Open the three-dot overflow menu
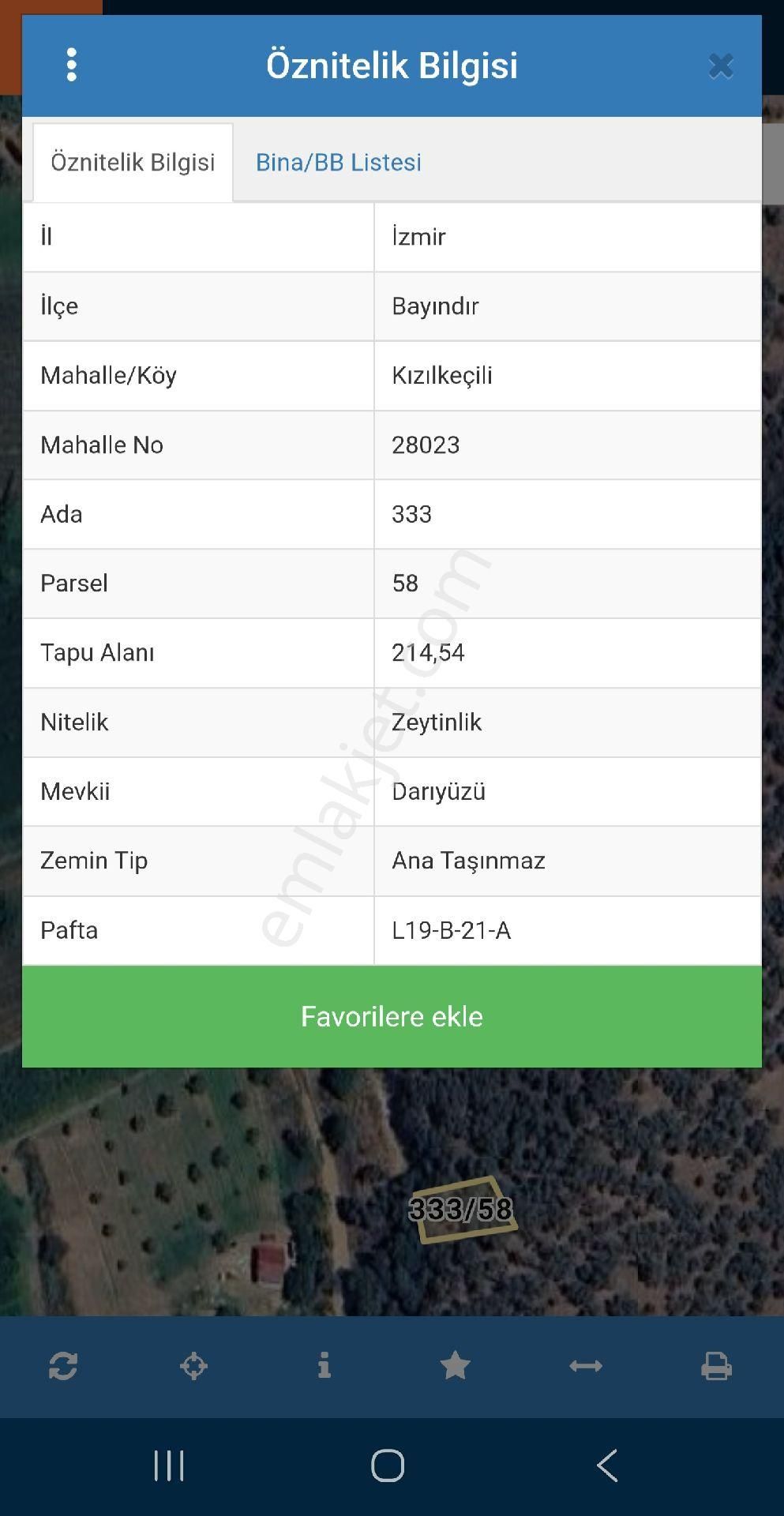784x1516 pixels. [x=72, y=65]
